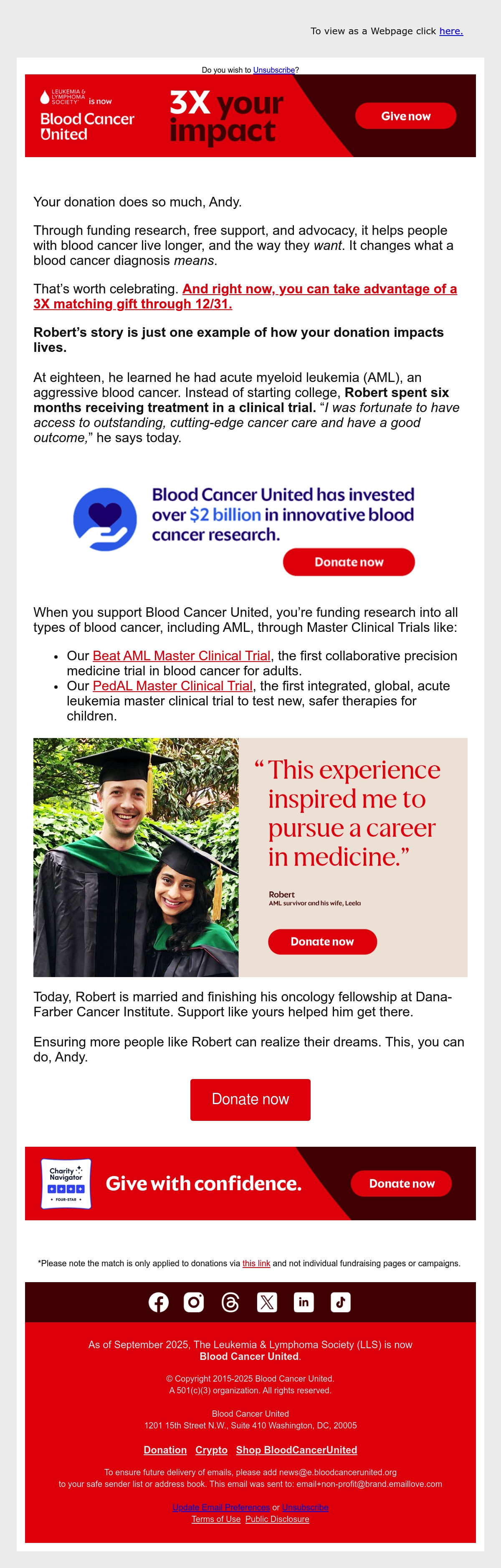Image resolution: width=501 pixels, height=1568 pixels.
Task: Open the Crypto footer link
Action: (x=212, y=1450)
